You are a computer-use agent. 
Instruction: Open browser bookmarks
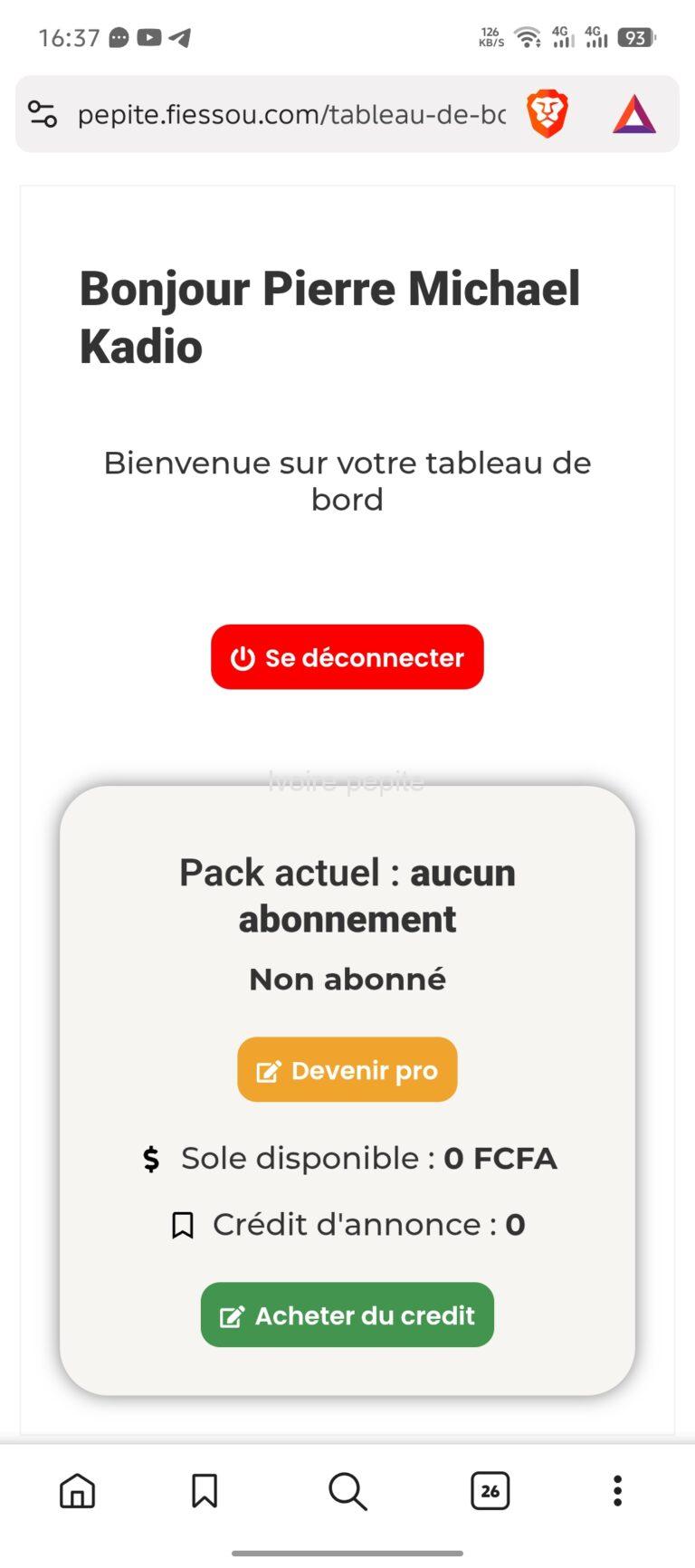(205, 1490)
